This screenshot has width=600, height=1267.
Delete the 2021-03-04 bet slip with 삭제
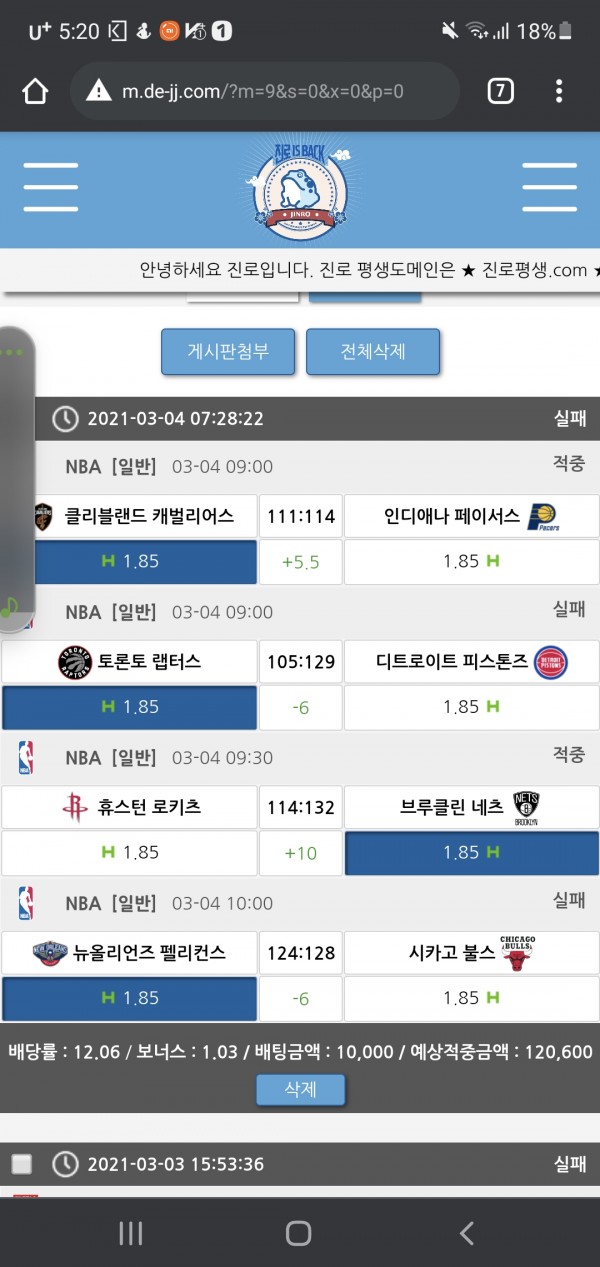(300, 1089)
